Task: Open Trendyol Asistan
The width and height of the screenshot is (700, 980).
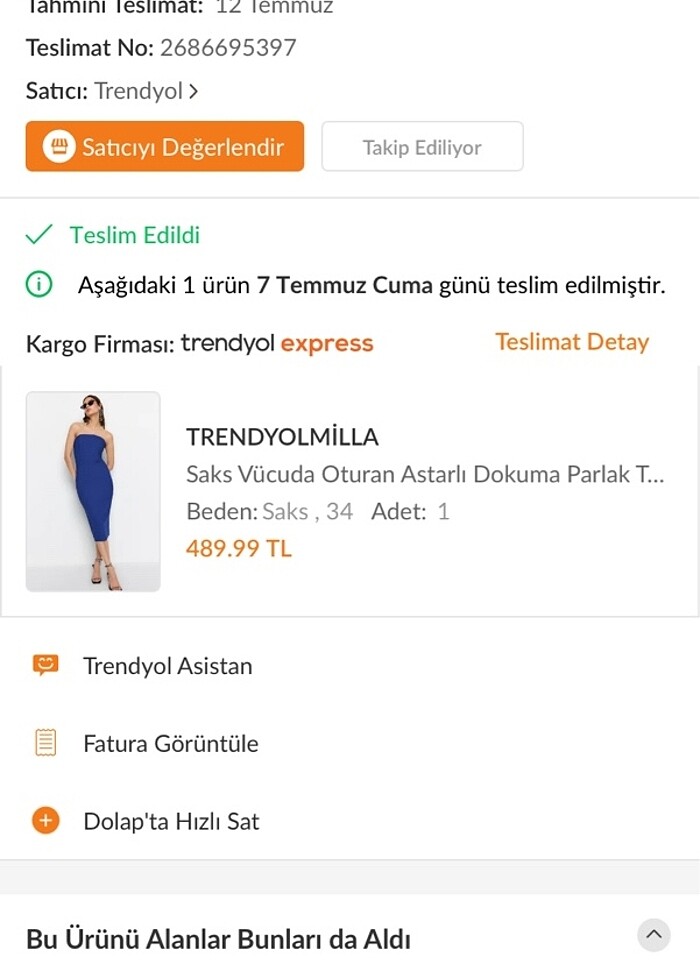Action: coord(167,666)
